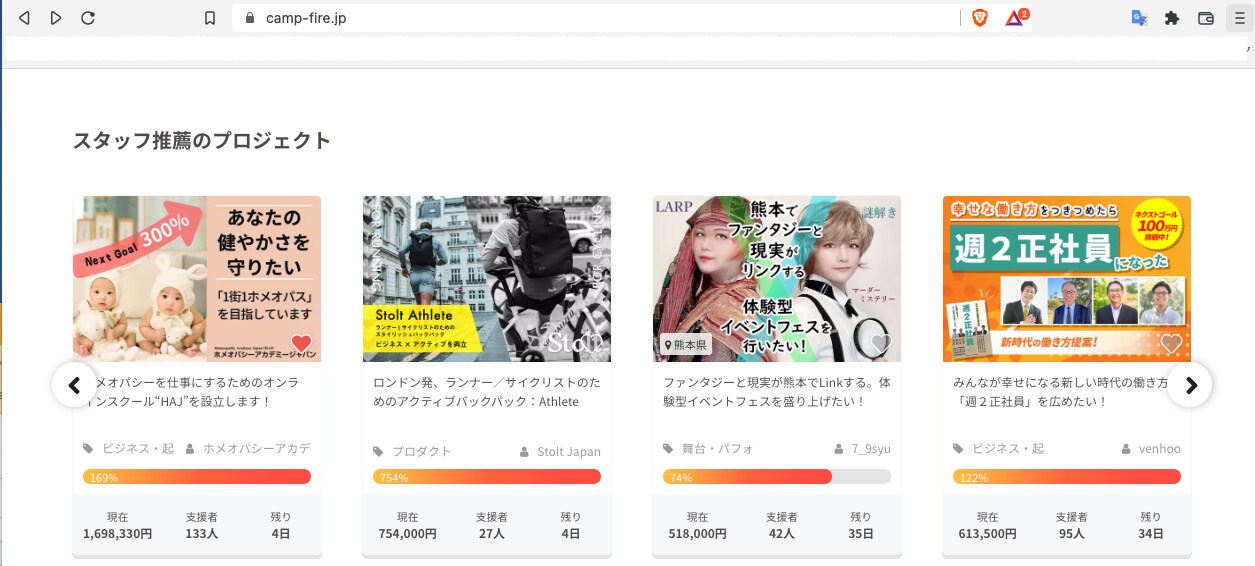
Task: Open the Brave Shields icon
Action: pyautogui.click(x=979, y=18)
